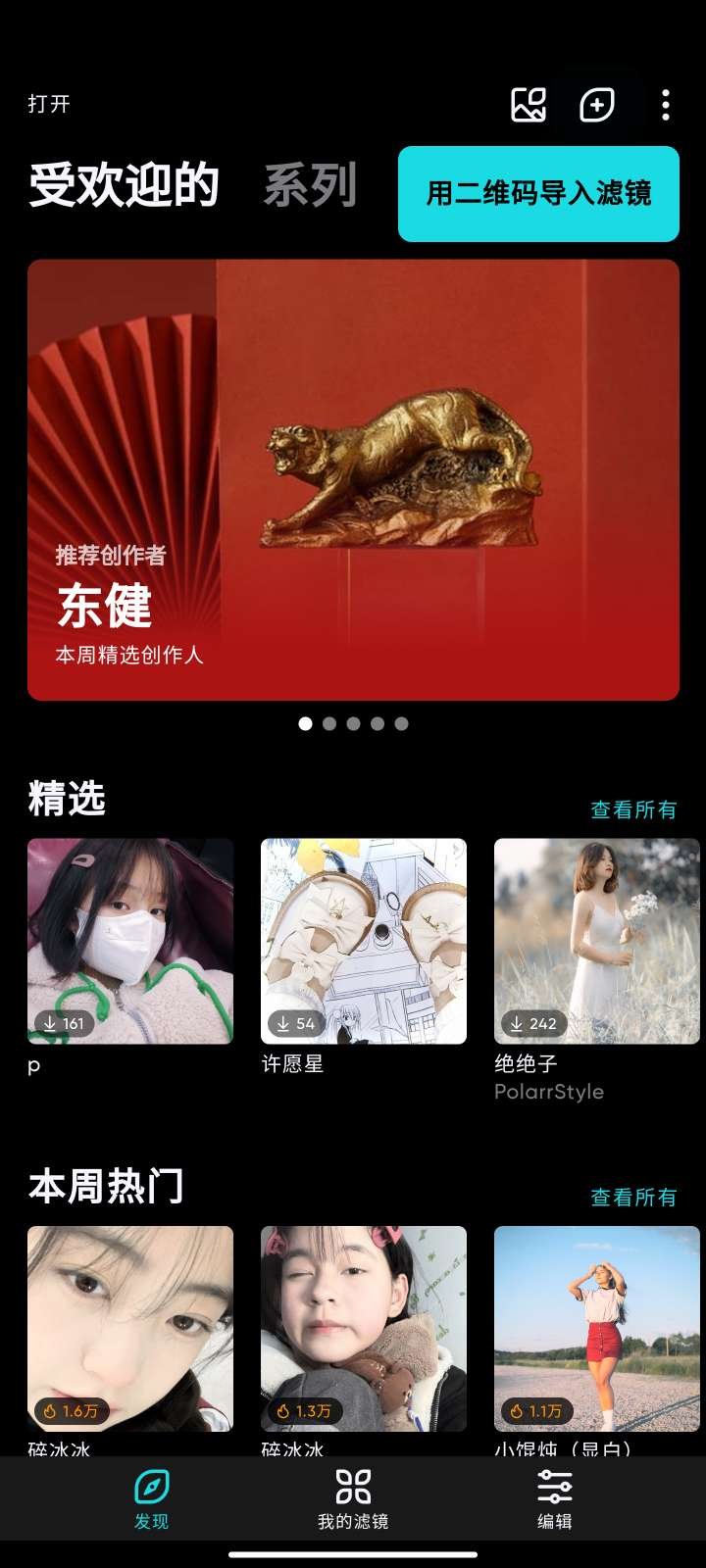Switch to 我的滤镜 tab
Viewport: 706px width, 1568px height.
coord(353,1499)
